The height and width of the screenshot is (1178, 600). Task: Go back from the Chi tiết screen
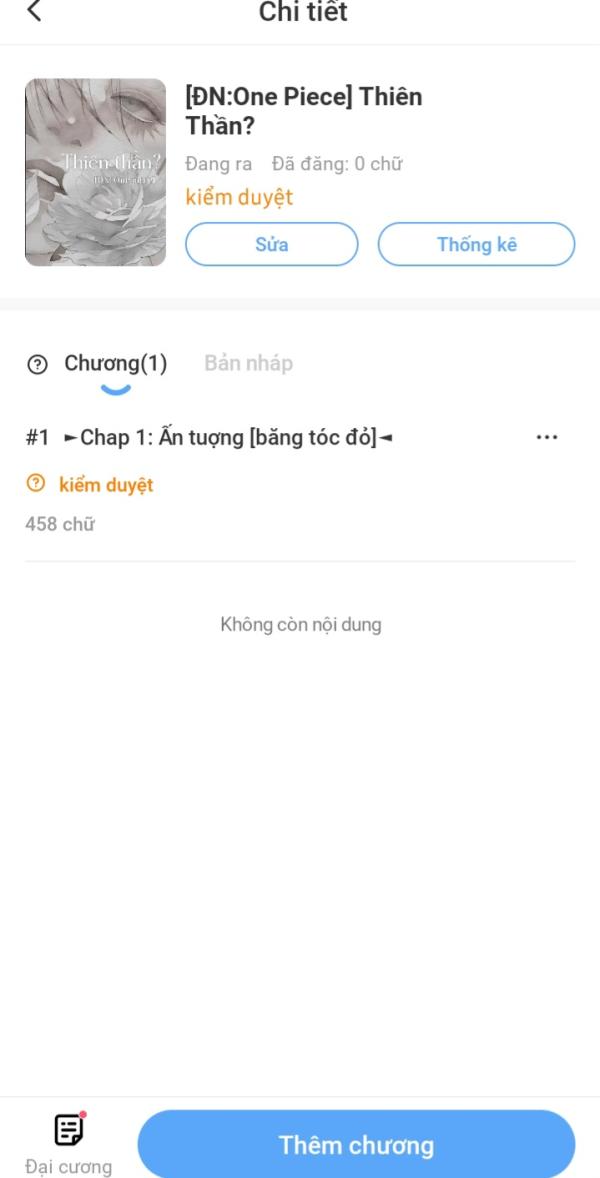click(x=35, y=12)
